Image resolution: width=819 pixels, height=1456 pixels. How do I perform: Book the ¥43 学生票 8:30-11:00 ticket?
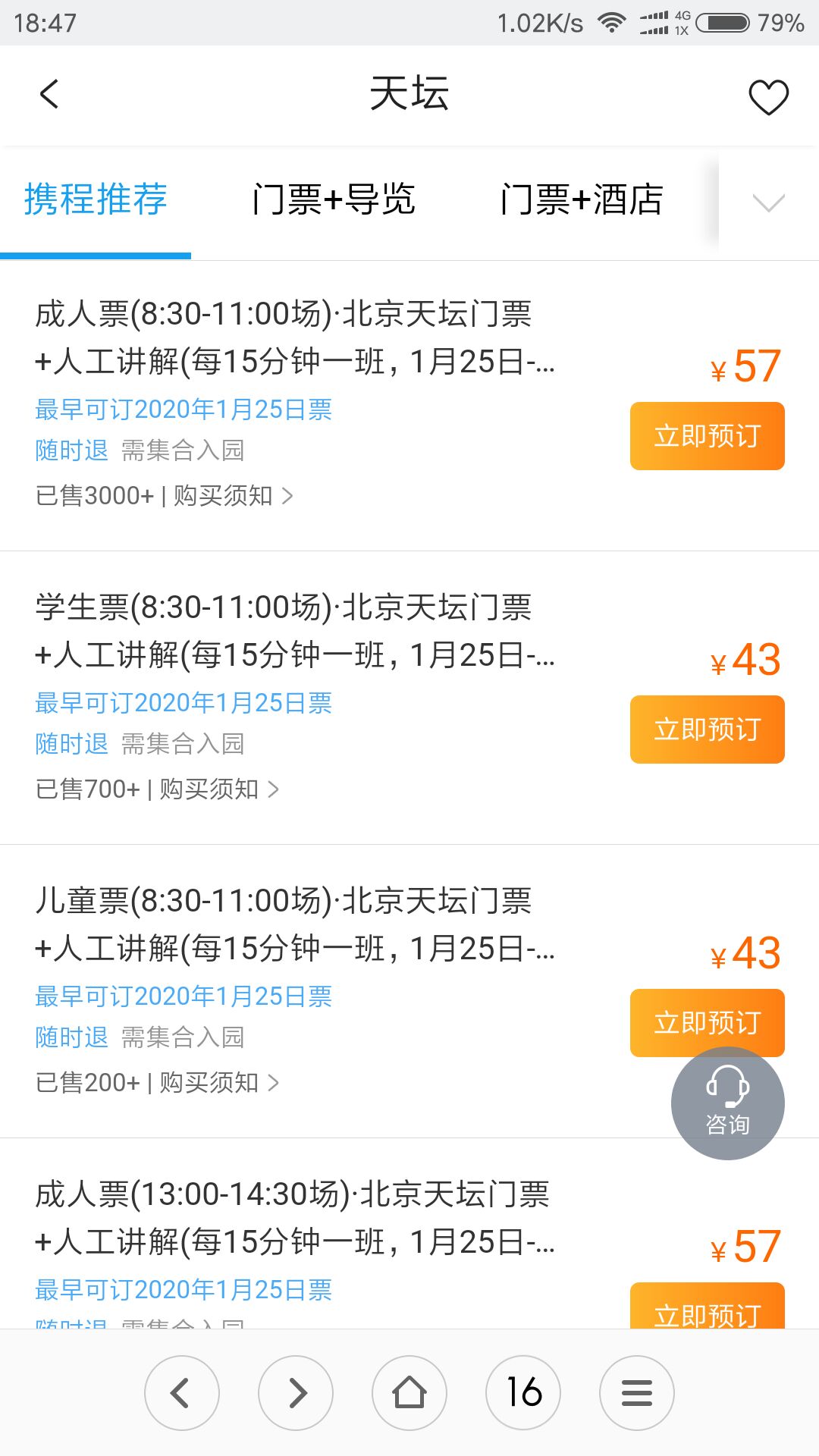pyautogui.click(x=707, y=730)
